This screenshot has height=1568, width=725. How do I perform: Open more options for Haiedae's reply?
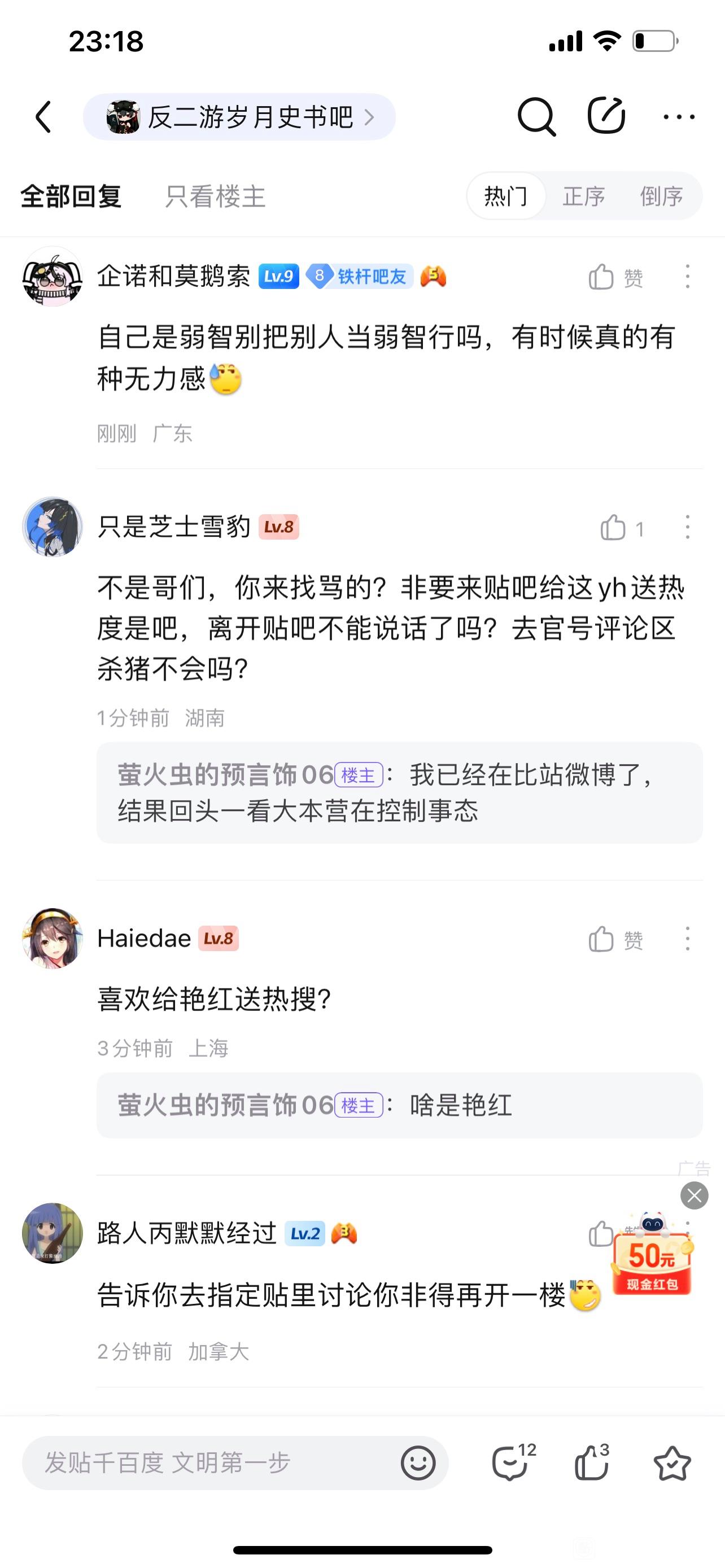pos(687,939)
